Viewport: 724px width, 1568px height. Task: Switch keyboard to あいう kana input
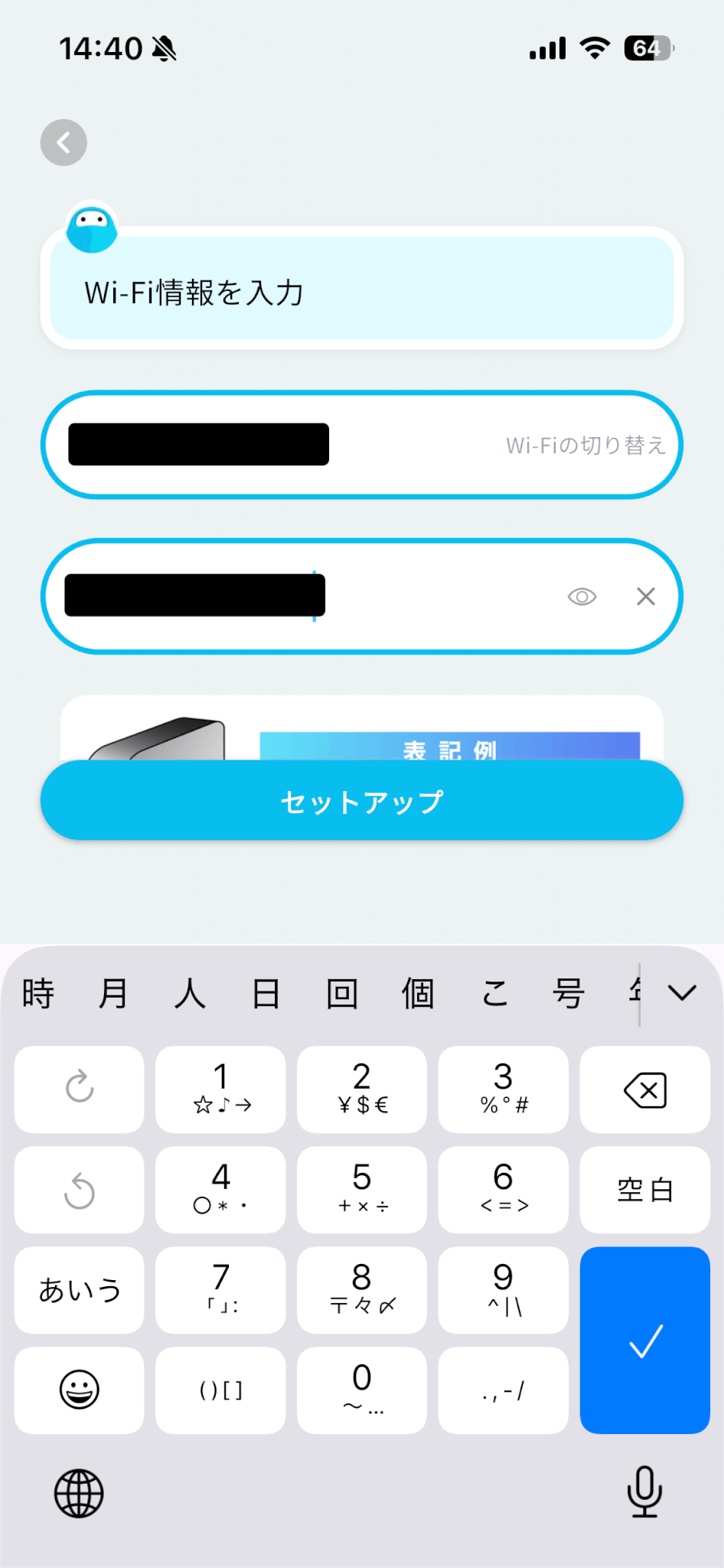click(79, 1290)
